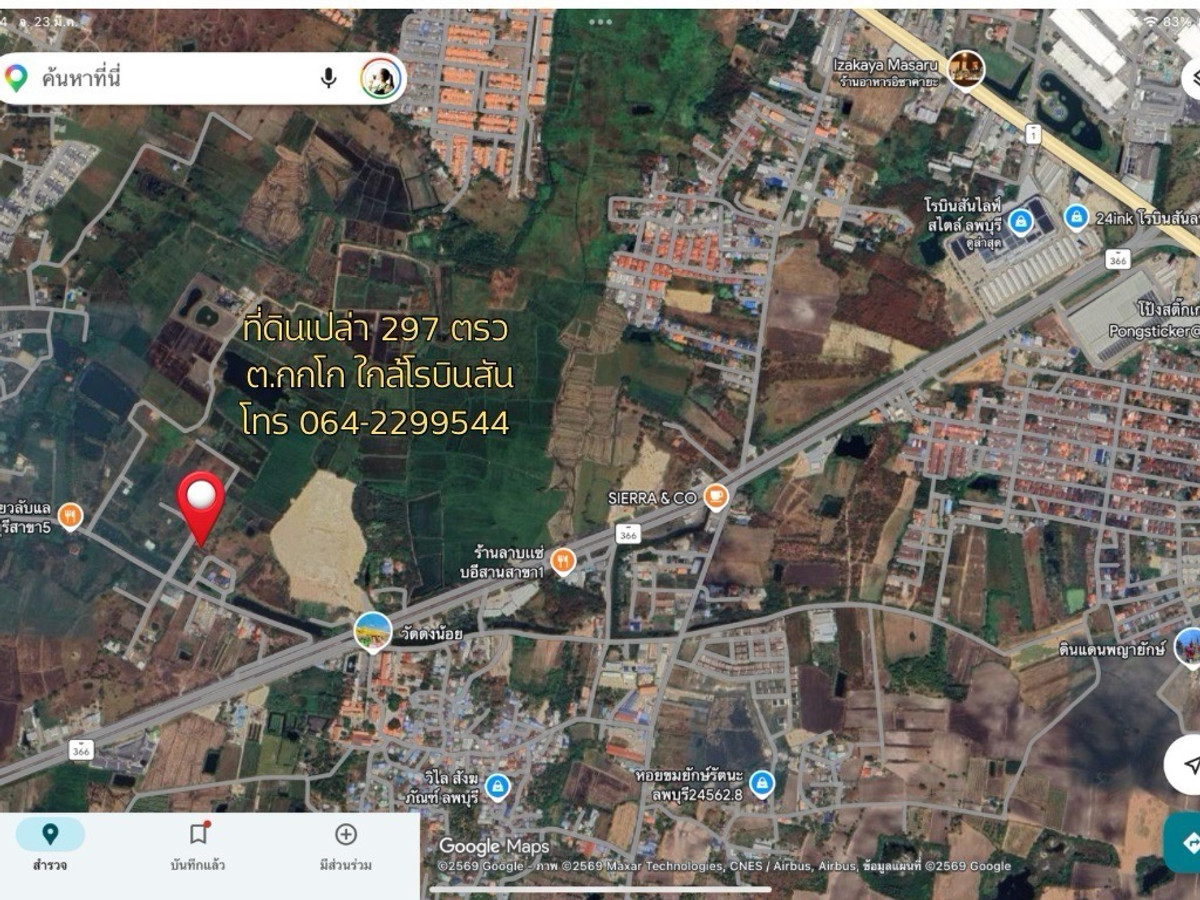This screenshot has height=900, width=1200.
Task: Center map on my current location
Action: (x=1188, y=765)
